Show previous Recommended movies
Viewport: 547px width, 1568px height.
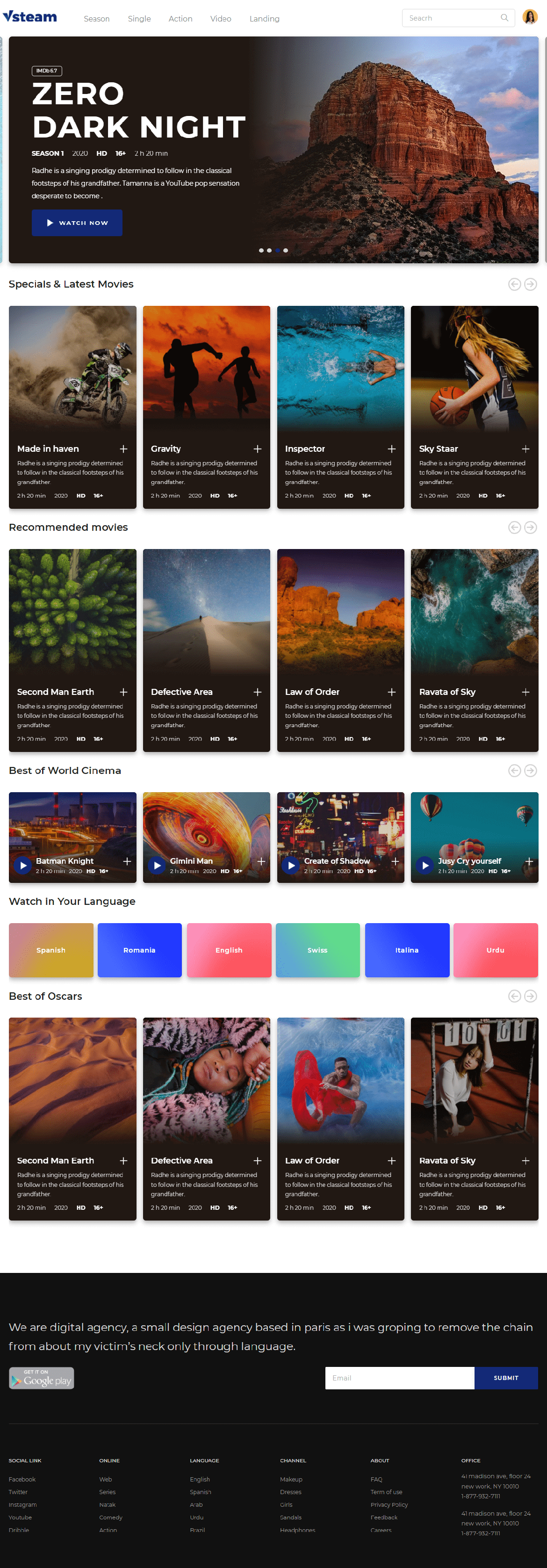tap(514, 527)
